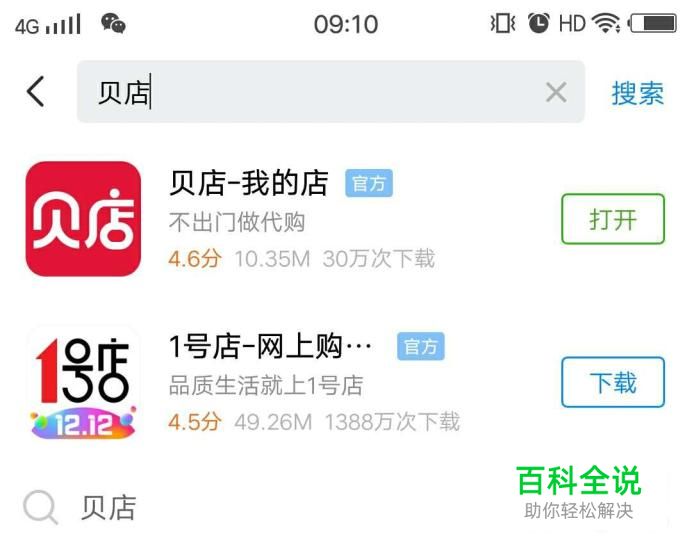Clear the search text with X
The image size is (692, 555).
[556, 93]
